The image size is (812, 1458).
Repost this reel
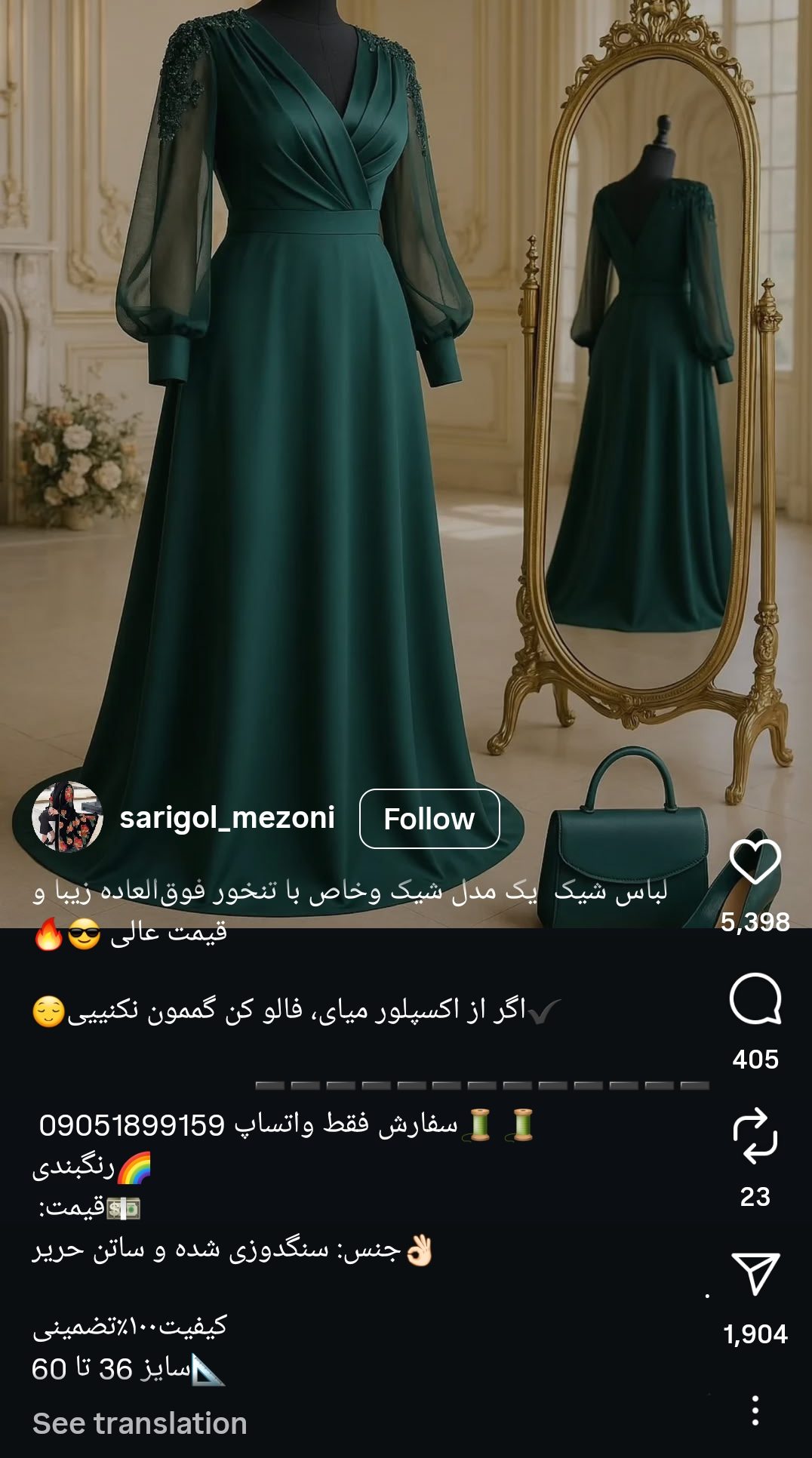[755, 1136]
